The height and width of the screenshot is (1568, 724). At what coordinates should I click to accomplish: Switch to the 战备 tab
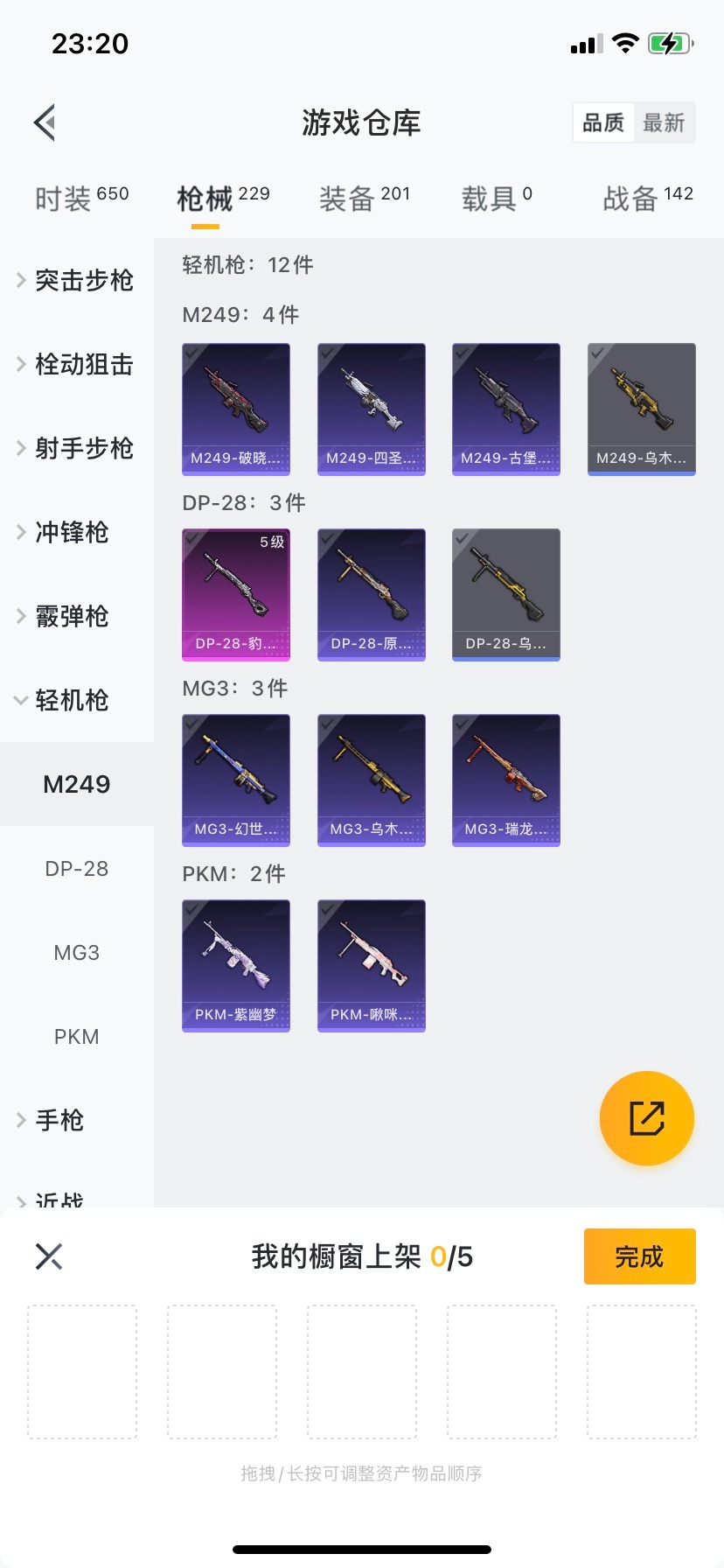(647, 199)
